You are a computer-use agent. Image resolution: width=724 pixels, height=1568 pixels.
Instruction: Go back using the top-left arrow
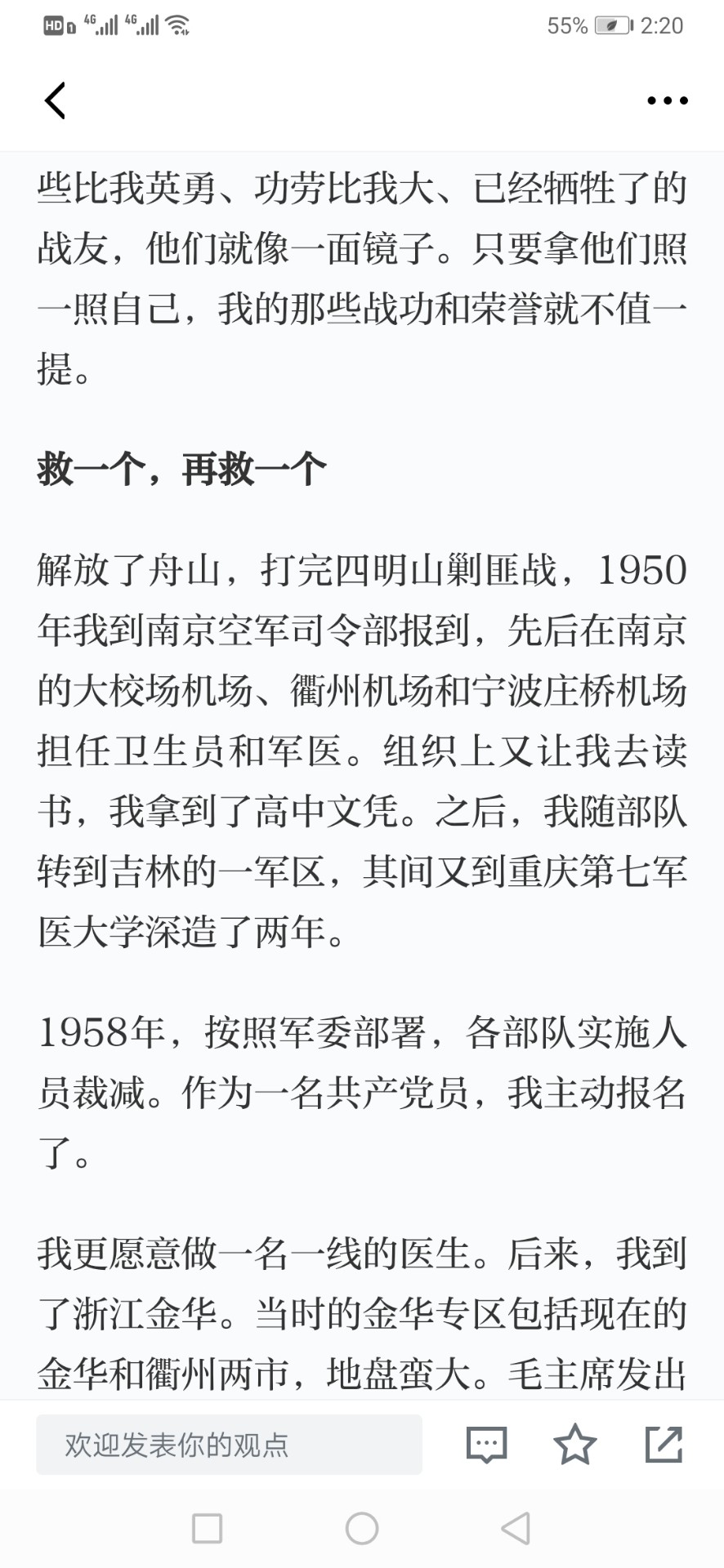(55, 100)
